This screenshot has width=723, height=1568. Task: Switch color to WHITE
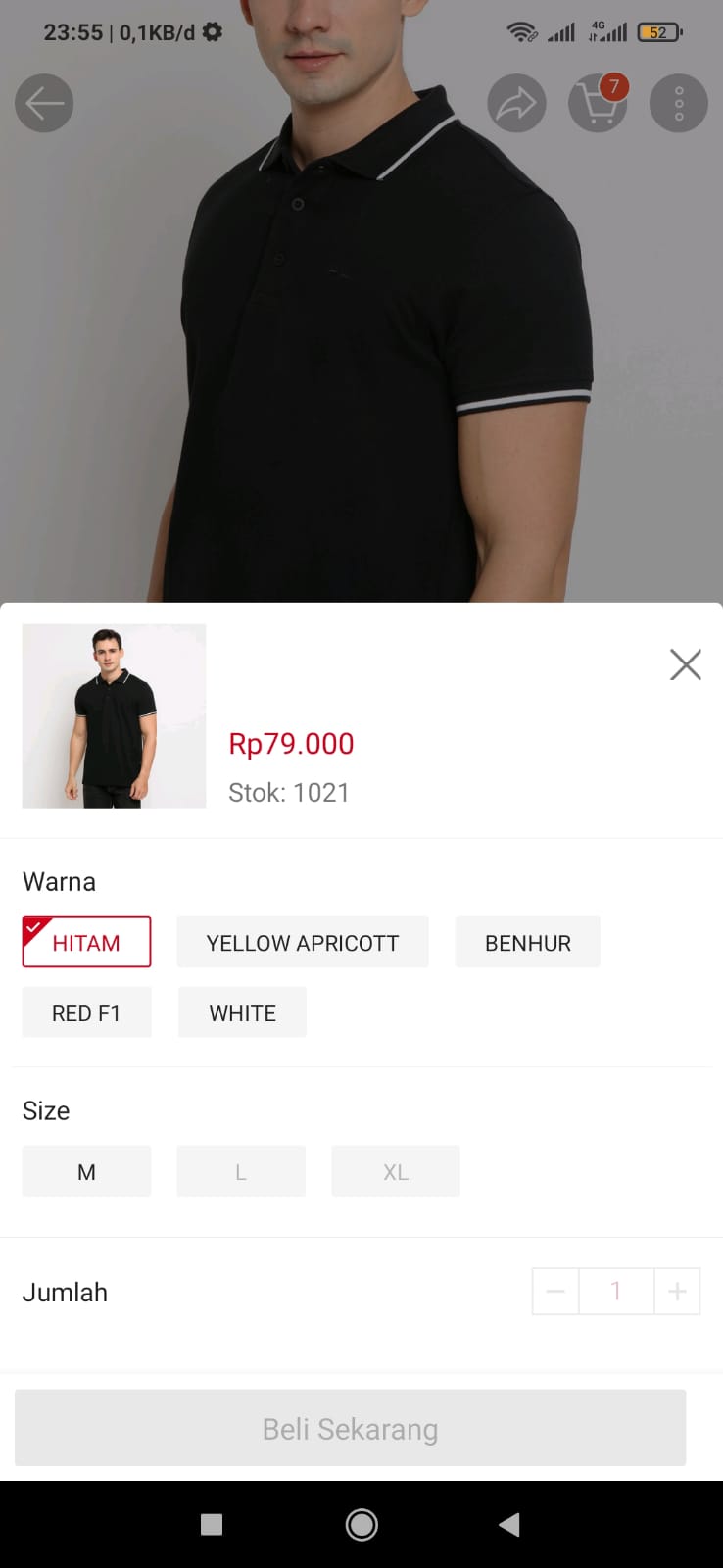(242, 1013)
